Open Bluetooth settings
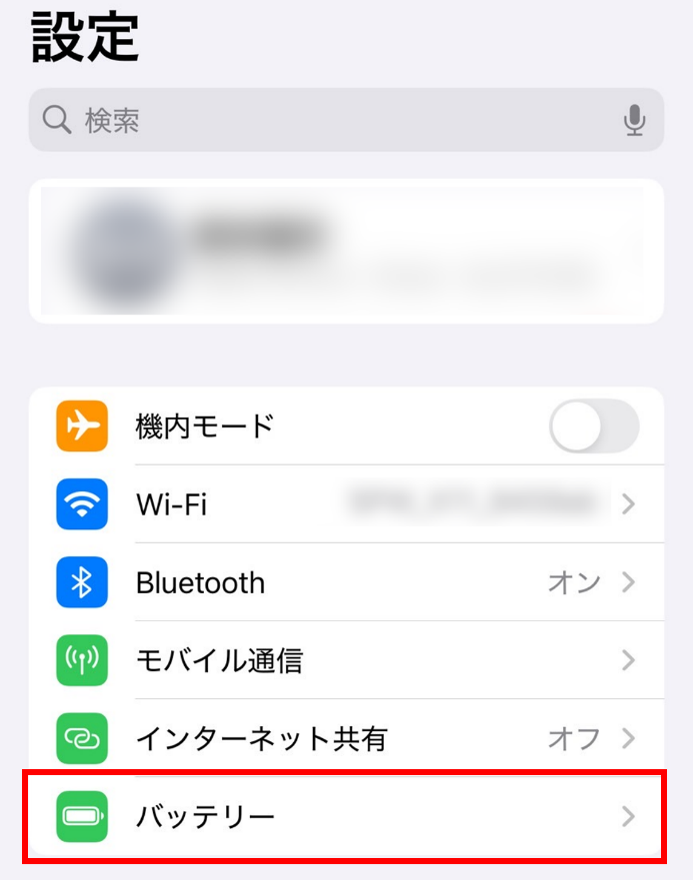The image size is (693, 880). [346, 583]
